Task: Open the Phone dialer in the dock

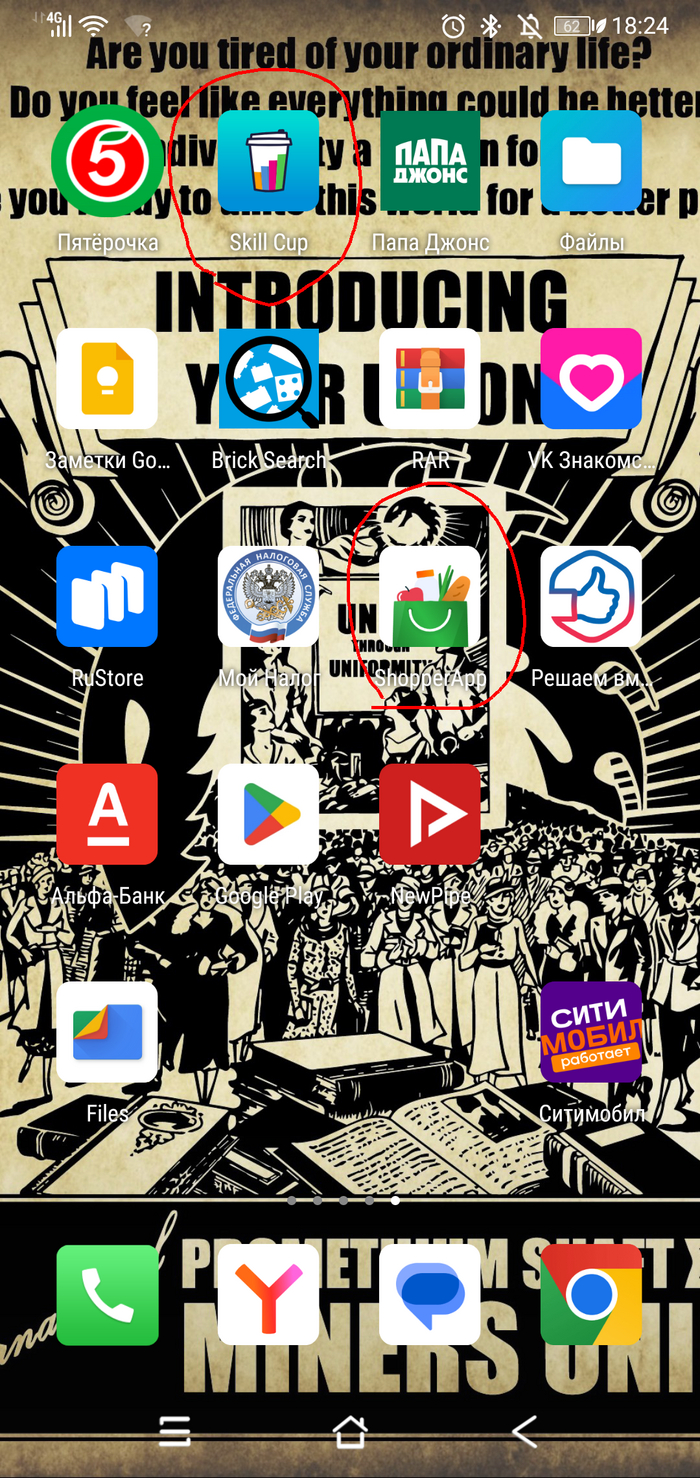Action: (x=107, y=1295)
